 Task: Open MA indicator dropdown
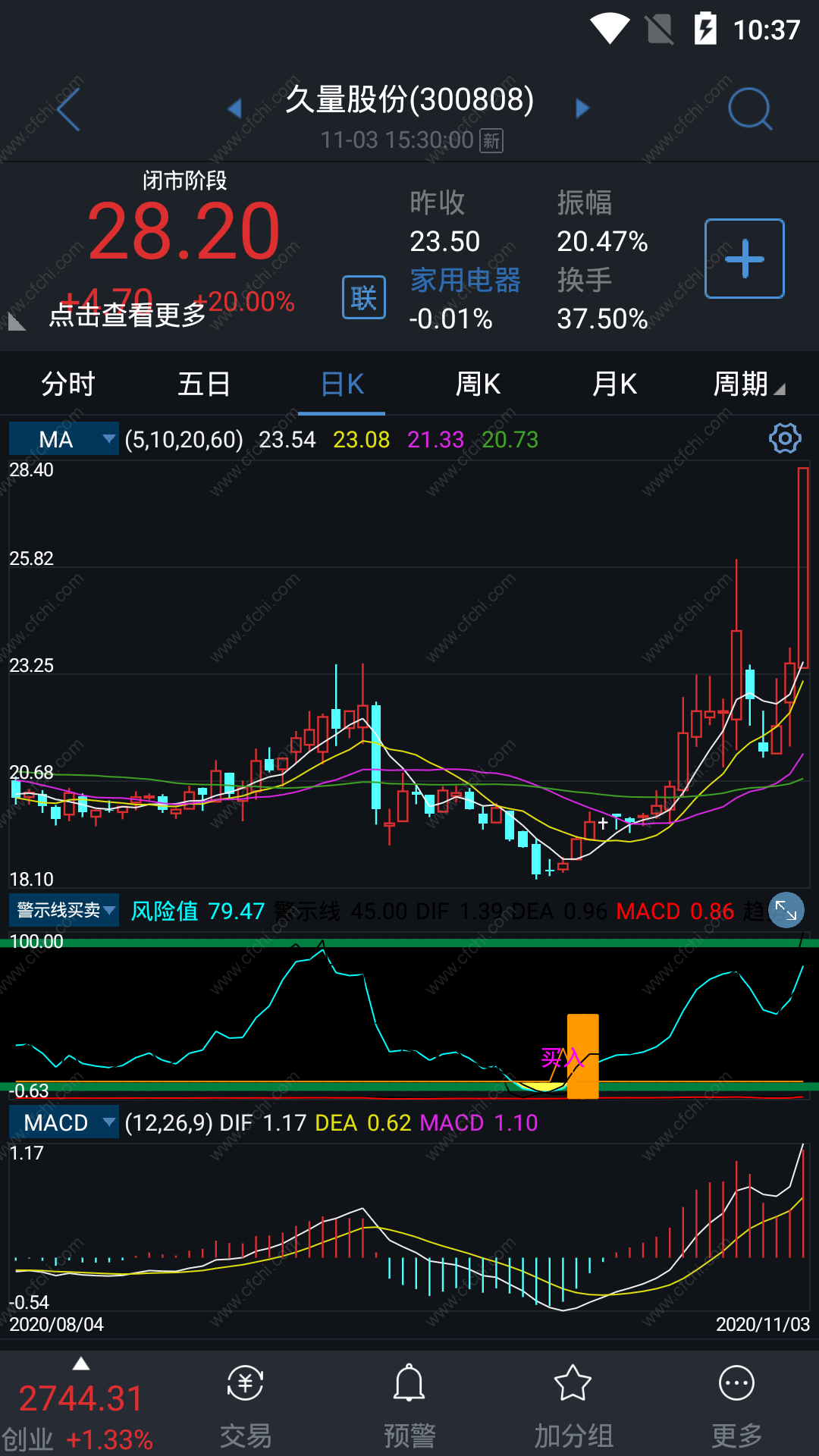64,439
